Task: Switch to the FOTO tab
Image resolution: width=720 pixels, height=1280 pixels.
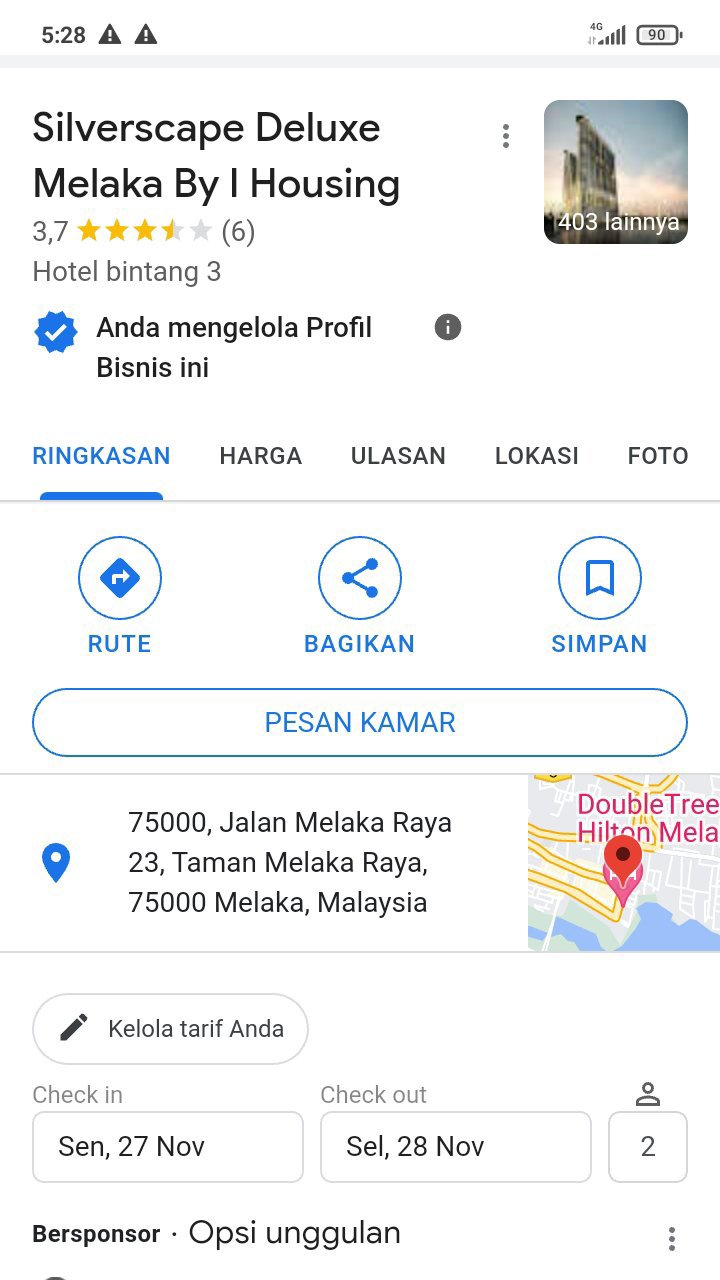Action: tap(657, 456)
